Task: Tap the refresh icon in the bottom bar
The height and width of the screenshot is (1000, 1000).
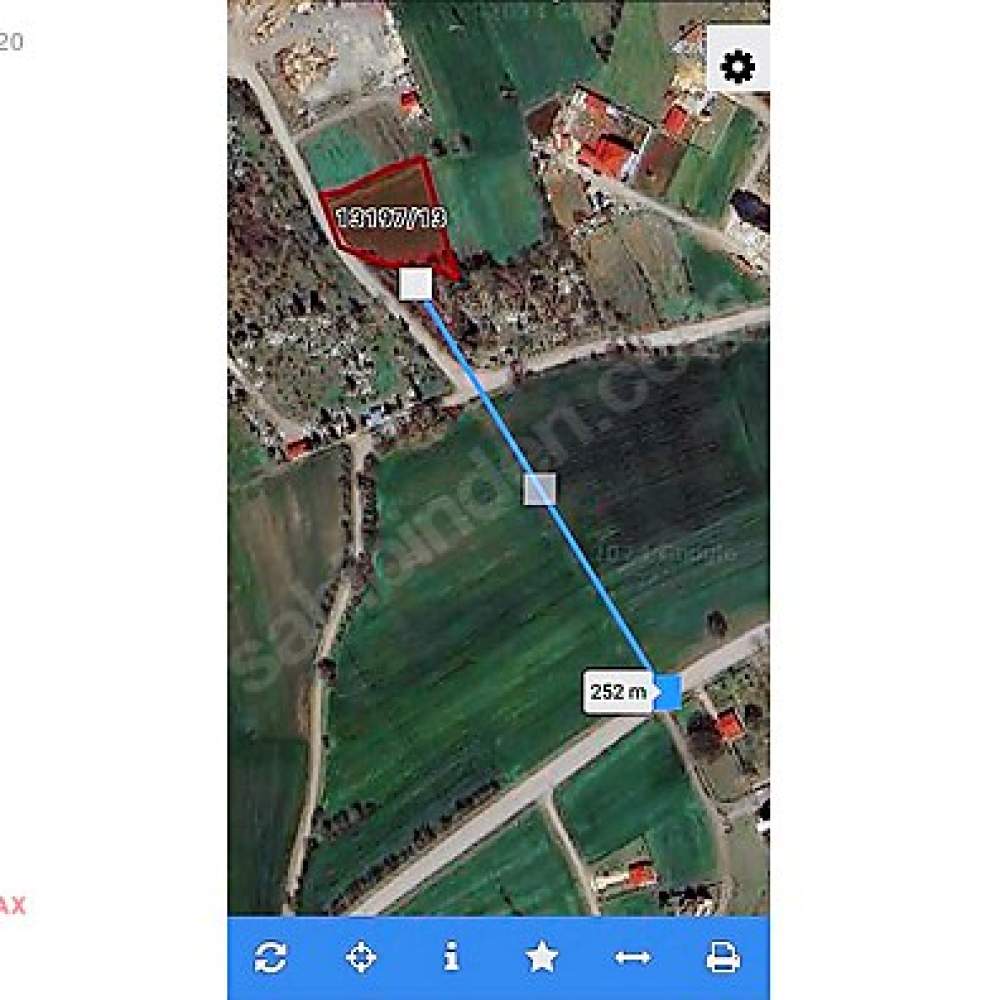Action: tap(270, 957)
